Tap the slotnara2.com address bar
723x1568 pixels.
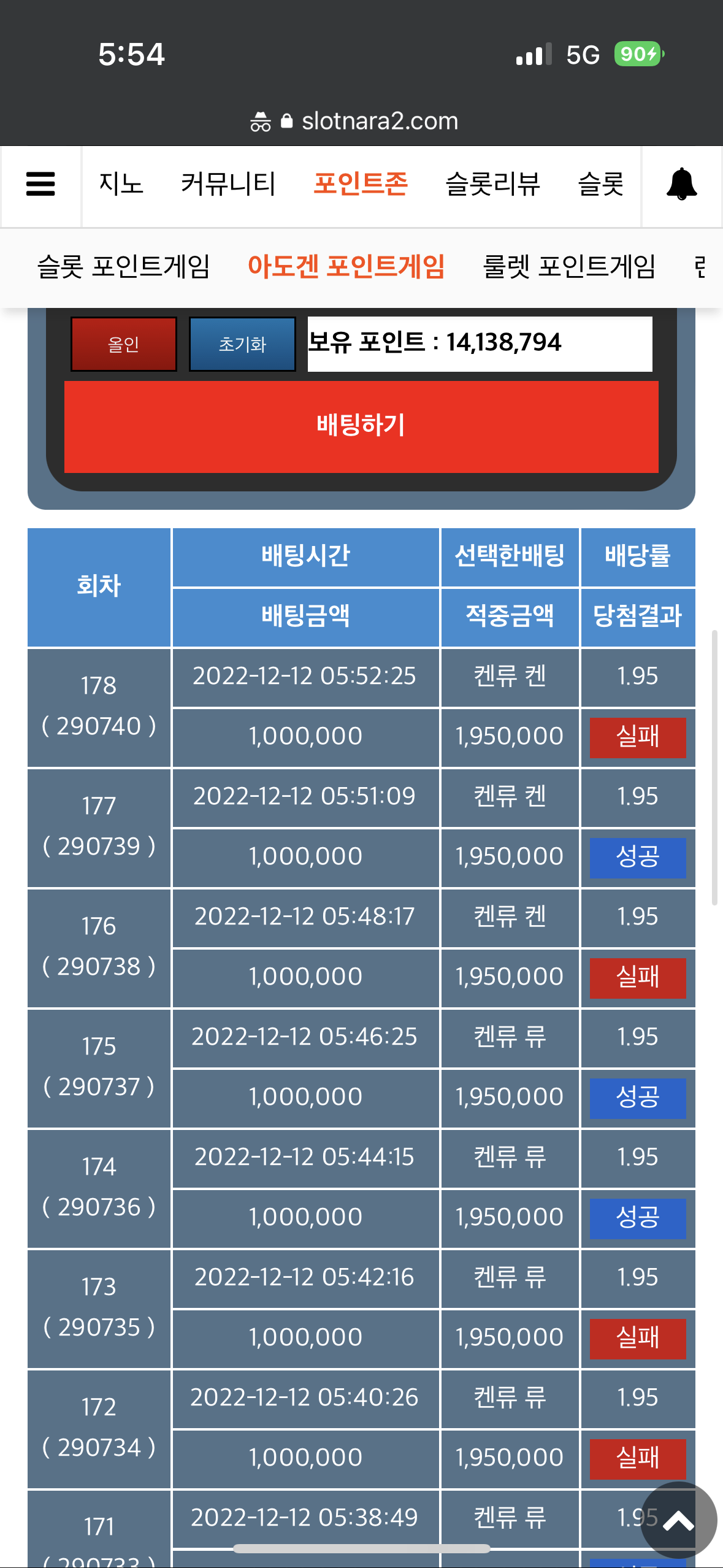coord(361,121)
